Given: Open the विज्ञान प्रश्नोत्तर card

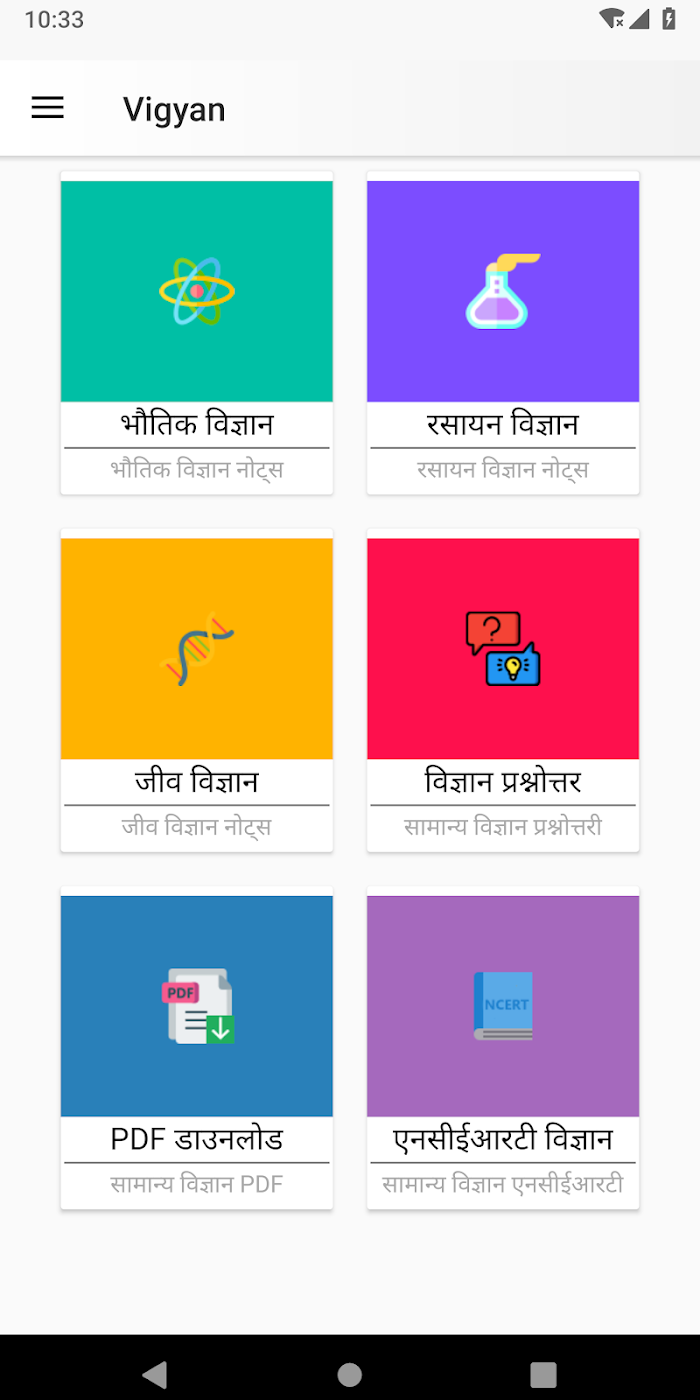Looking at the screenshot, I should pyautogui.click(x=503, y=691).
